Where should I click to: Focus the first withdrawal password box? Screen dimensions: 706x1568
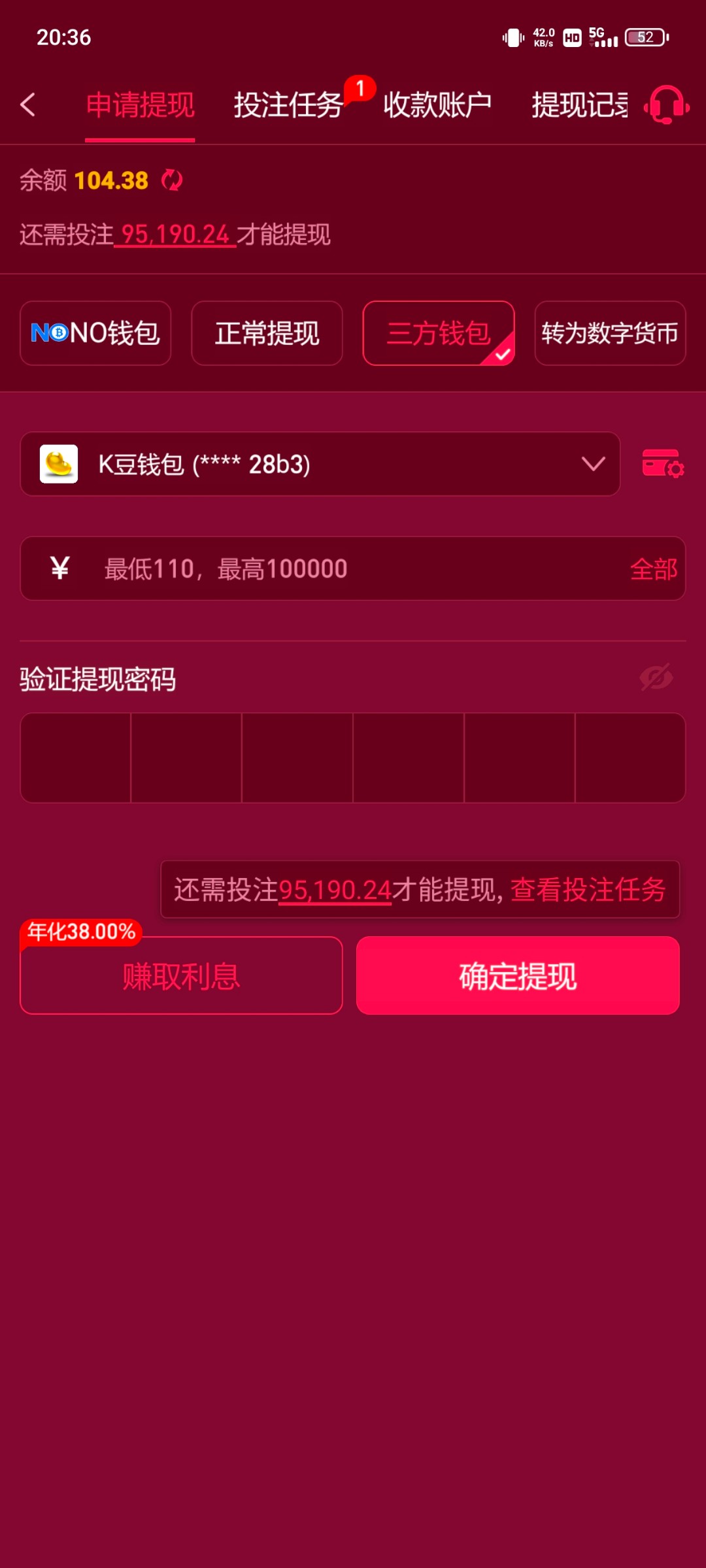(76, 758)
